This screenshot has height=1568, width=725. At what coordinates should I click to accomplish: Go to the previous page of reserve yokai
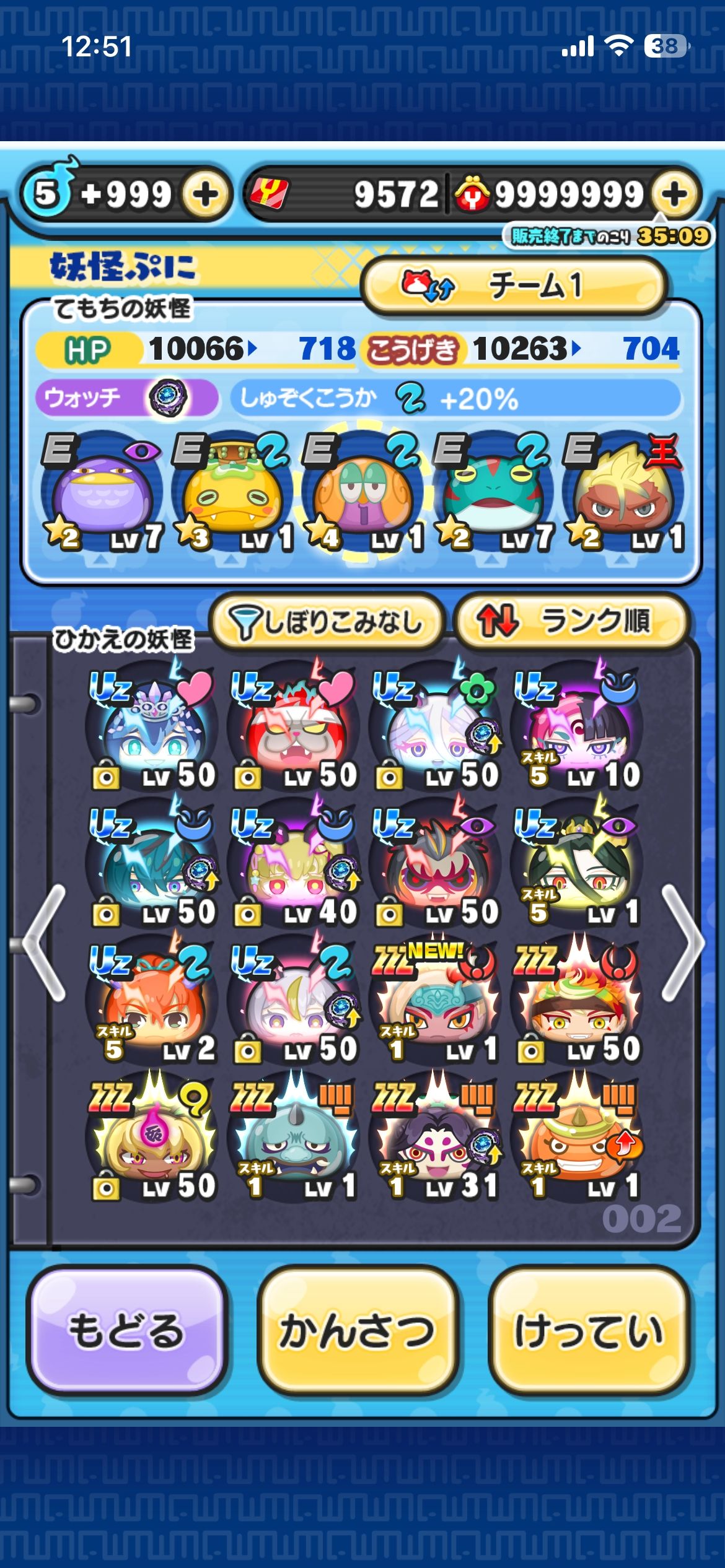click(43, 943)
